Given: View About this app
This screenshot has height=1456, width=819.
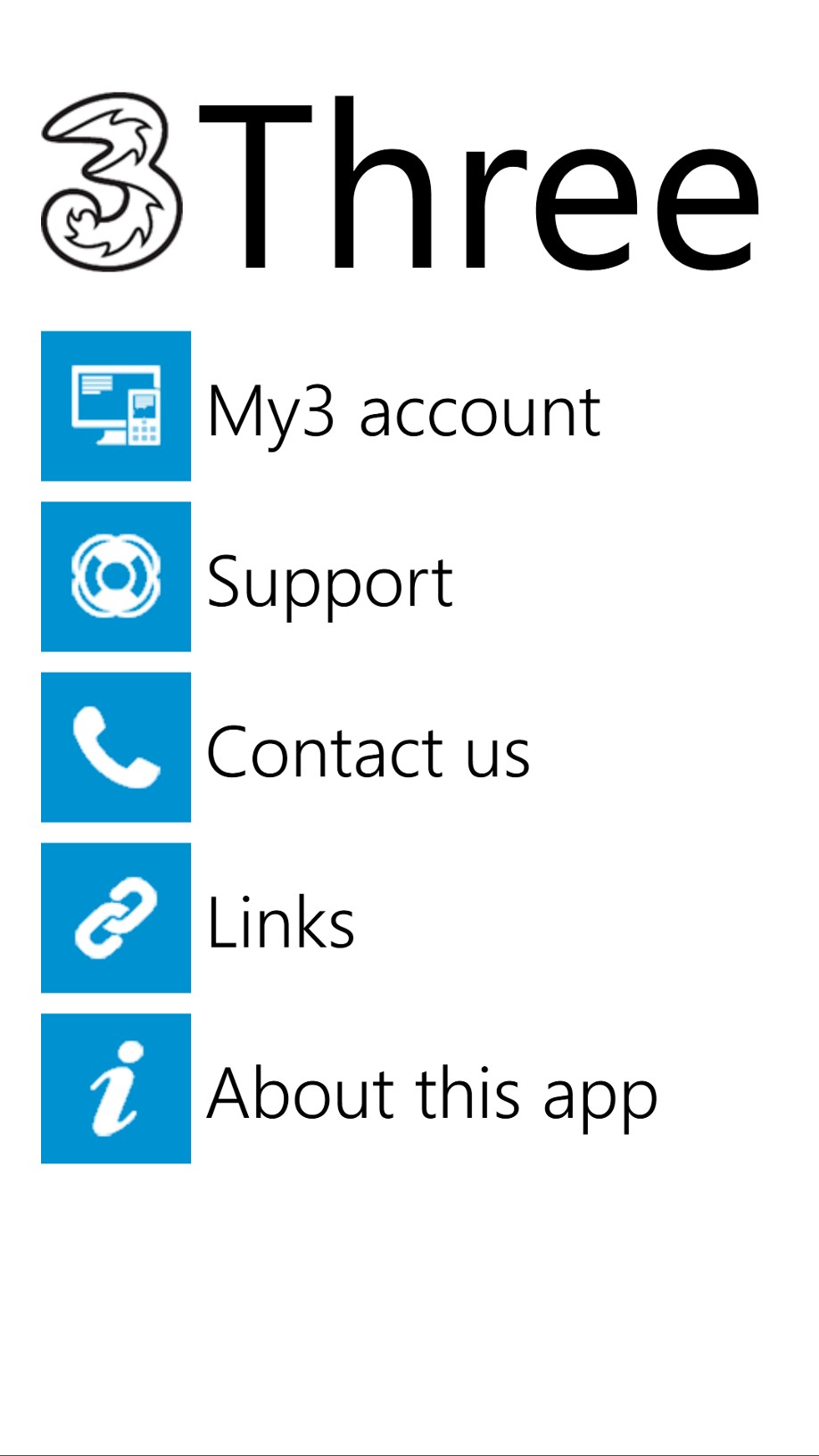Looking at the screenshot, I should pyautogui.click(x=350, y=1088).
